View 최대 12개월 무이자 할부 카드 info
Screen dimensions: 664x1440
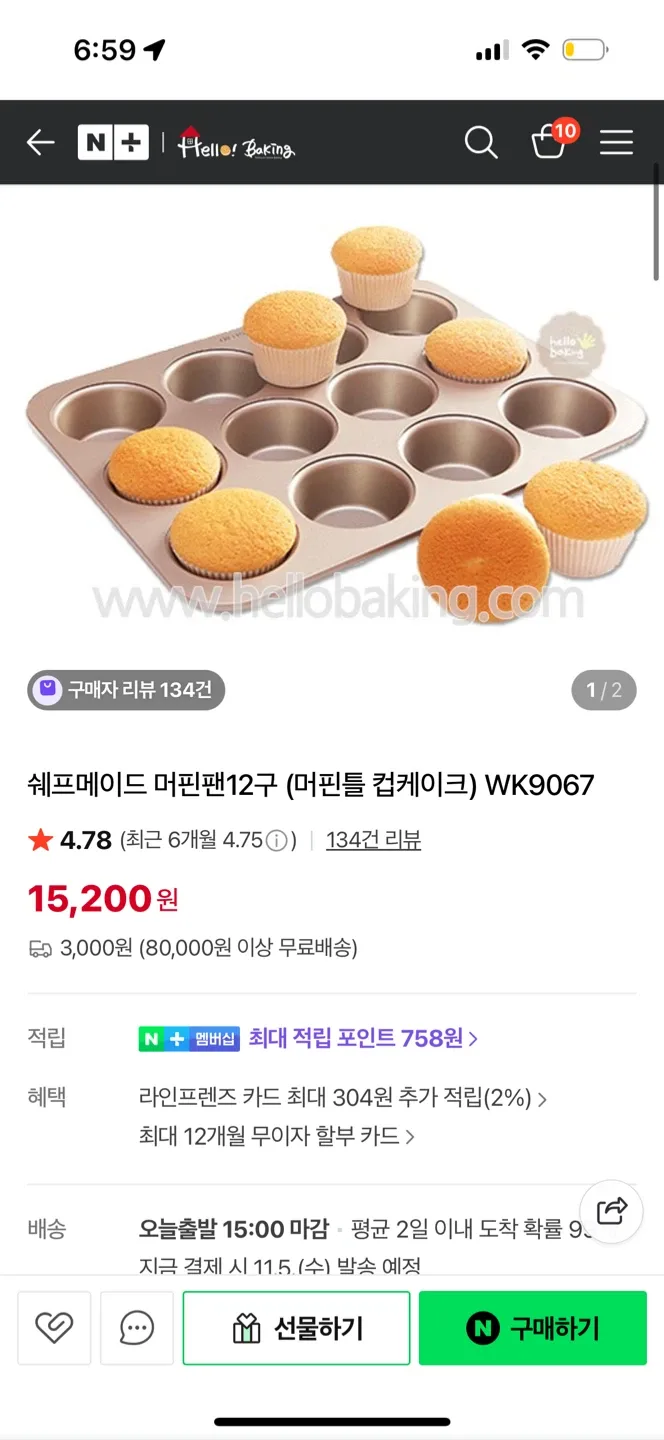pyautogui.click(x=276, y=1136)
